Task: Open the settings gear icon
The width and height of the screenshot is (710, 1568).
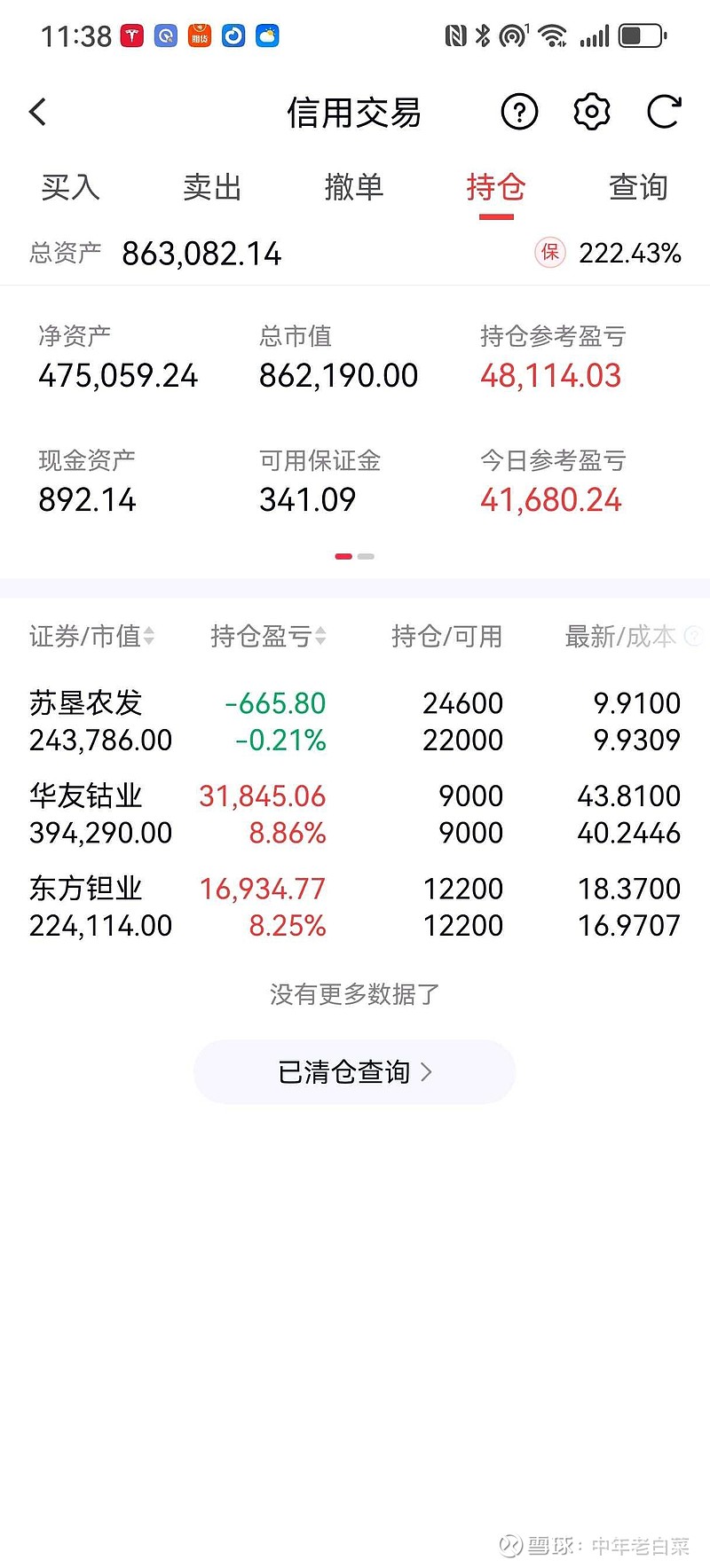Action: 591,113
